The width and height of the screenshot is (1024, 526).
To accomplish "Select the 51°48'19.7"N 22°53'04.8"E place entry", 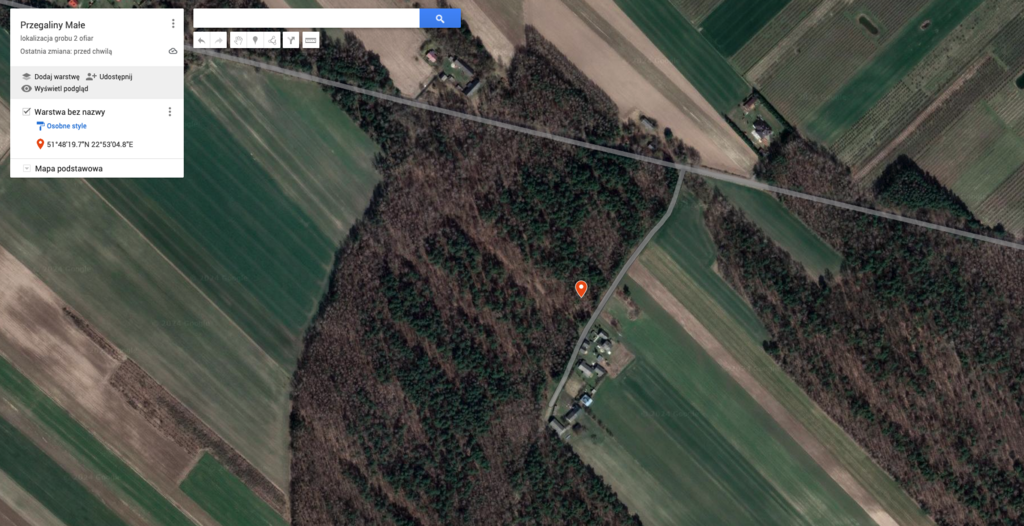I will (89, 145).
